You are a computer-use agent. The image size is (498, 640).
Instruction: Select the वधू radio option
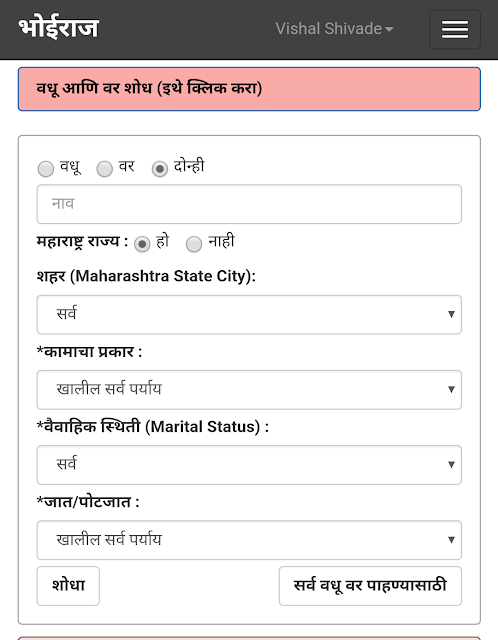pyautogui.click(x=46, y=169)
